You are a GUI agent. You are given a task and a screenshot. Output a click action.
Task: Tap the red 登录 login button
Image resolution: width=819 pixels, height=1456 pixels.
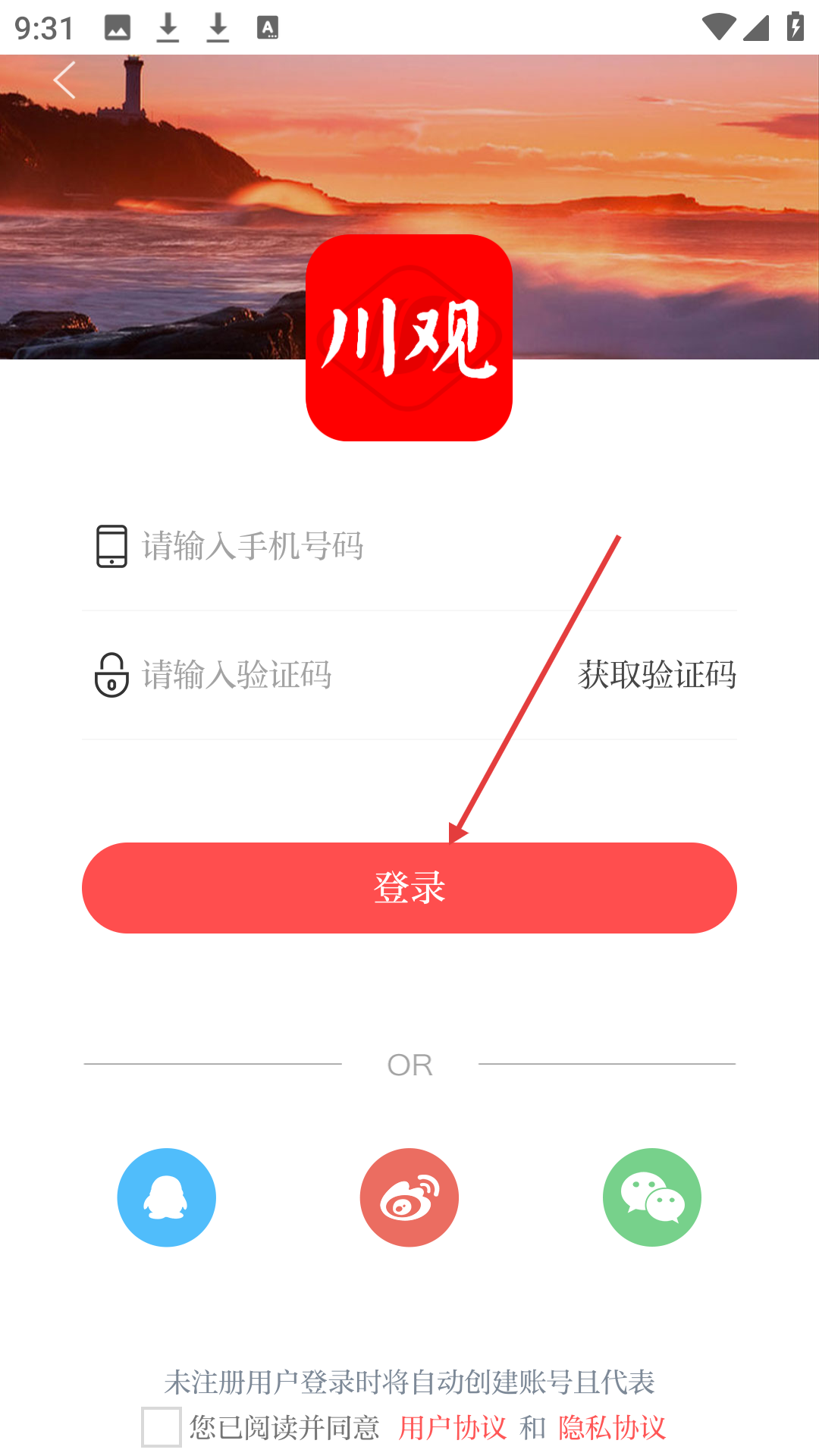409,887
